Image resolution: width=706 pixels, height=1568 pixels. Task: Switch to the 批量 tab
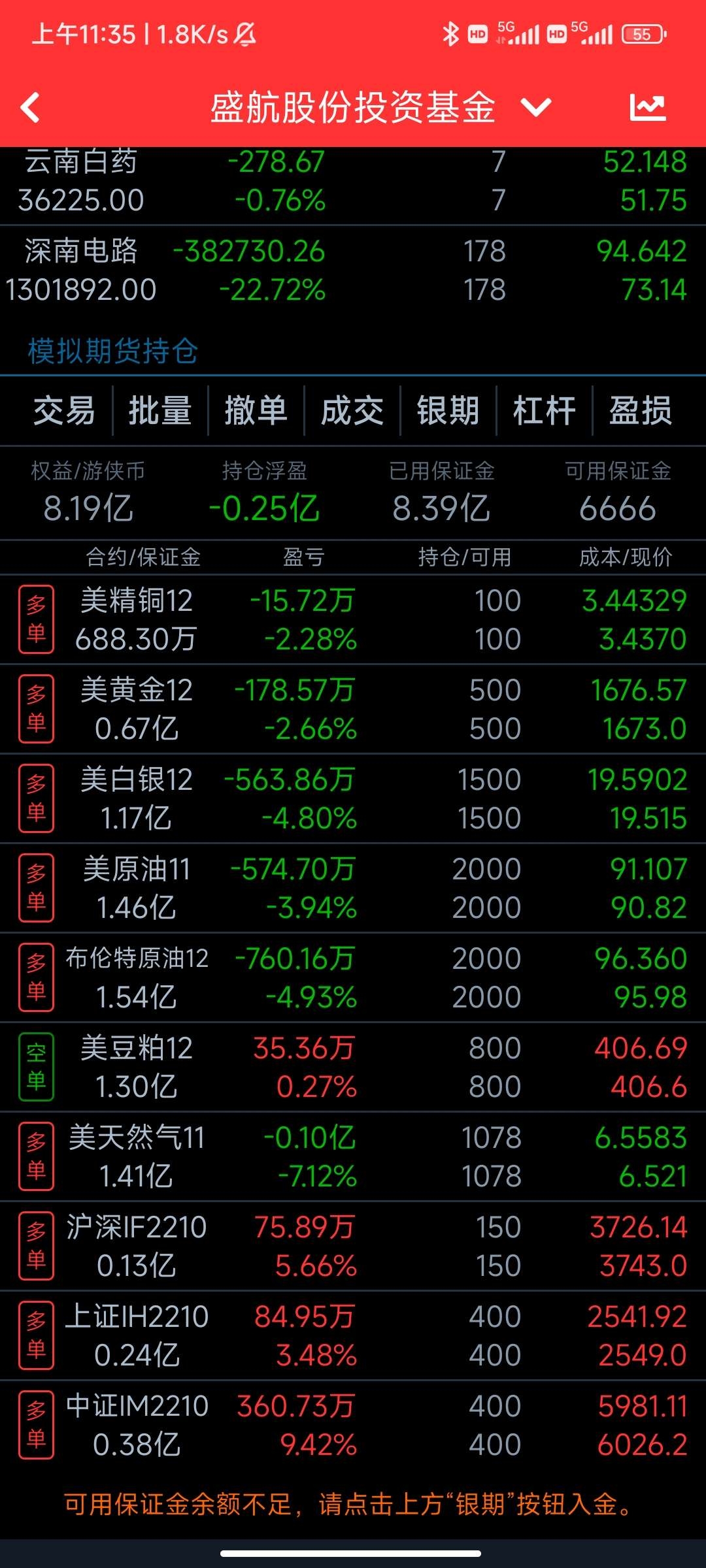tap(160, 411)
